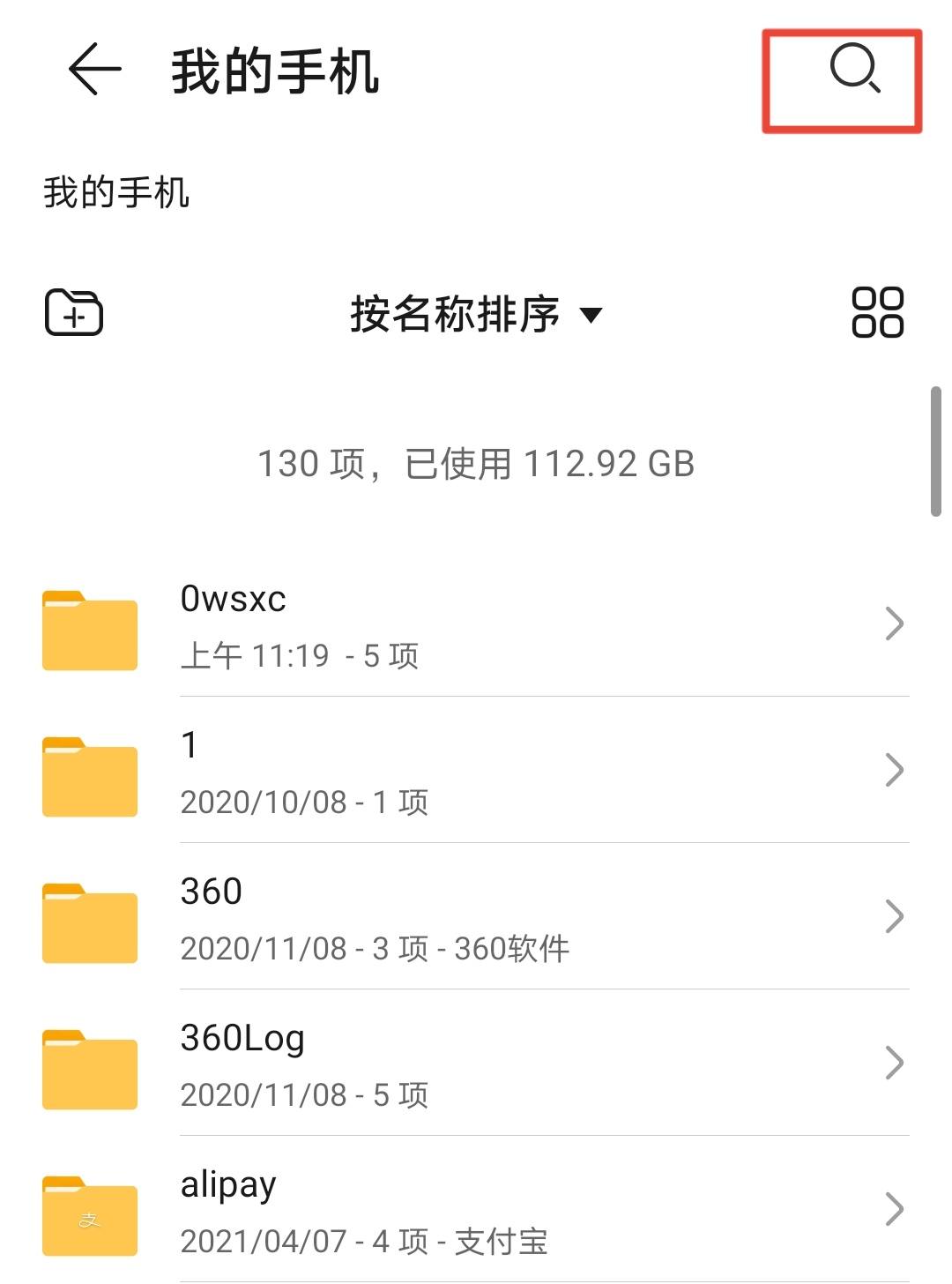Open the 360 folder
The image size is (952, 1284).
click(x=476, y=918)
